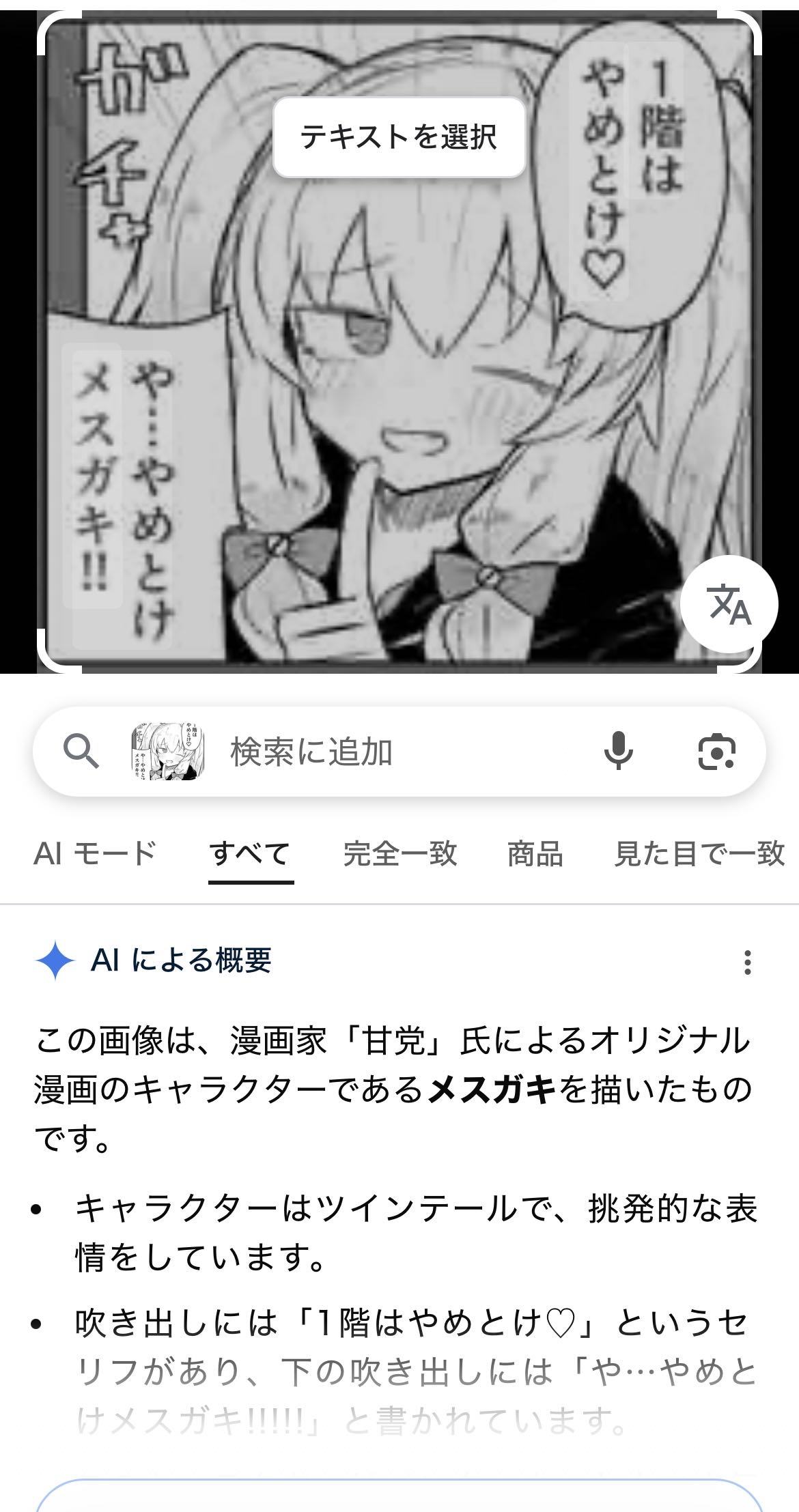Open the AI による概要 overflow menu

(x=748, y=962)
